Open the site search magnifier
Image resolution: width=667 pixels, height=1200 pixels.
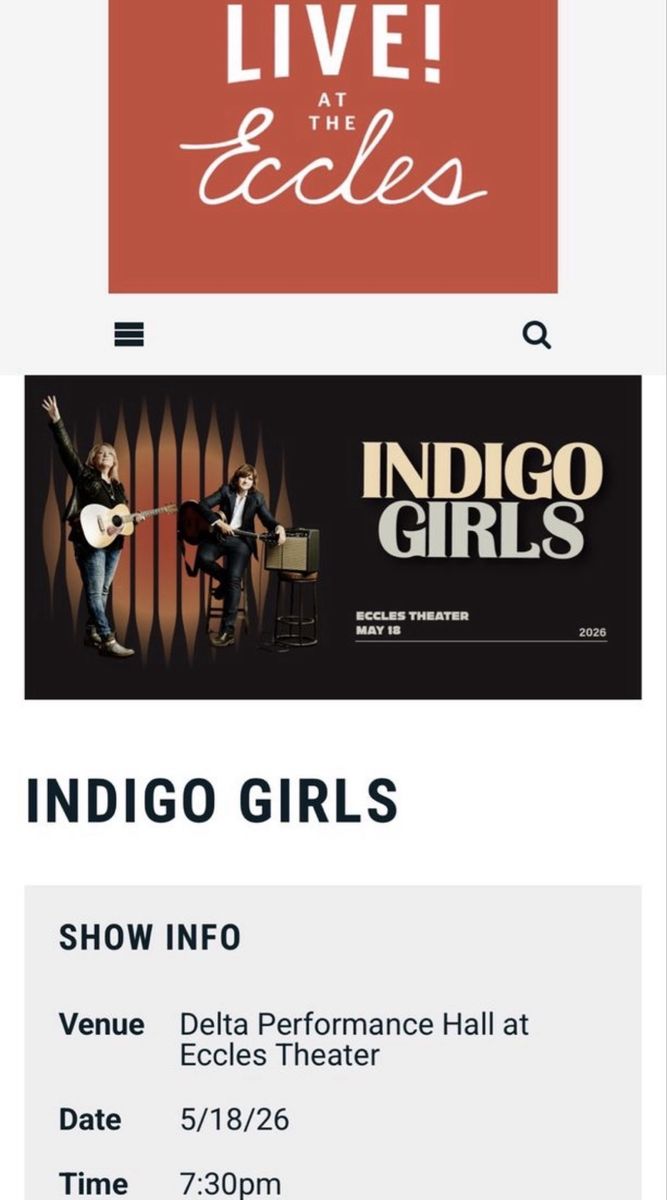click(537, 335)
